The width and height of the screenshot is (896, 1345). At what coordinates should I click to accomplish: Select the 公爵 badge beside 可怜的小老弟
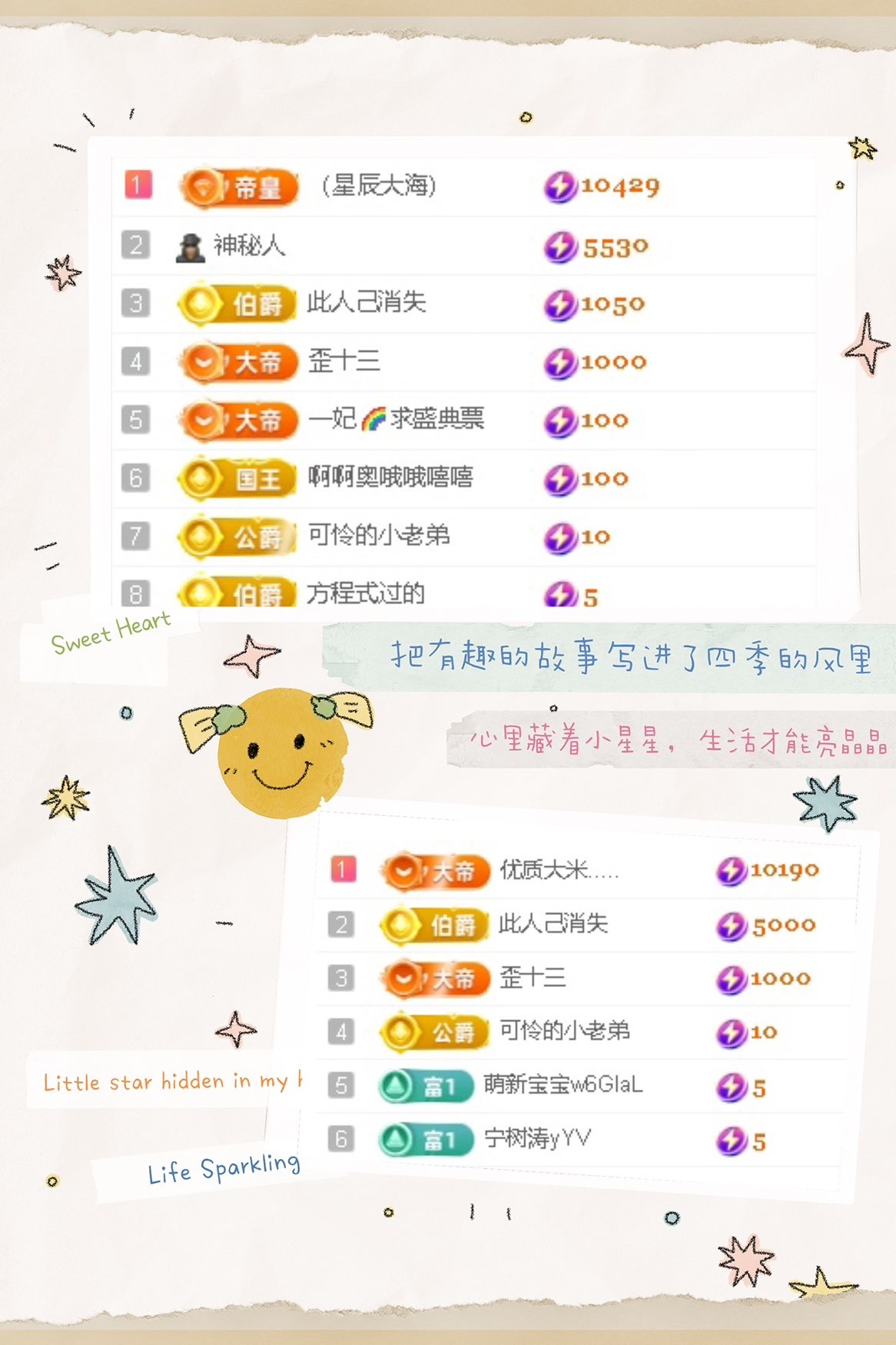pos(238,536)
